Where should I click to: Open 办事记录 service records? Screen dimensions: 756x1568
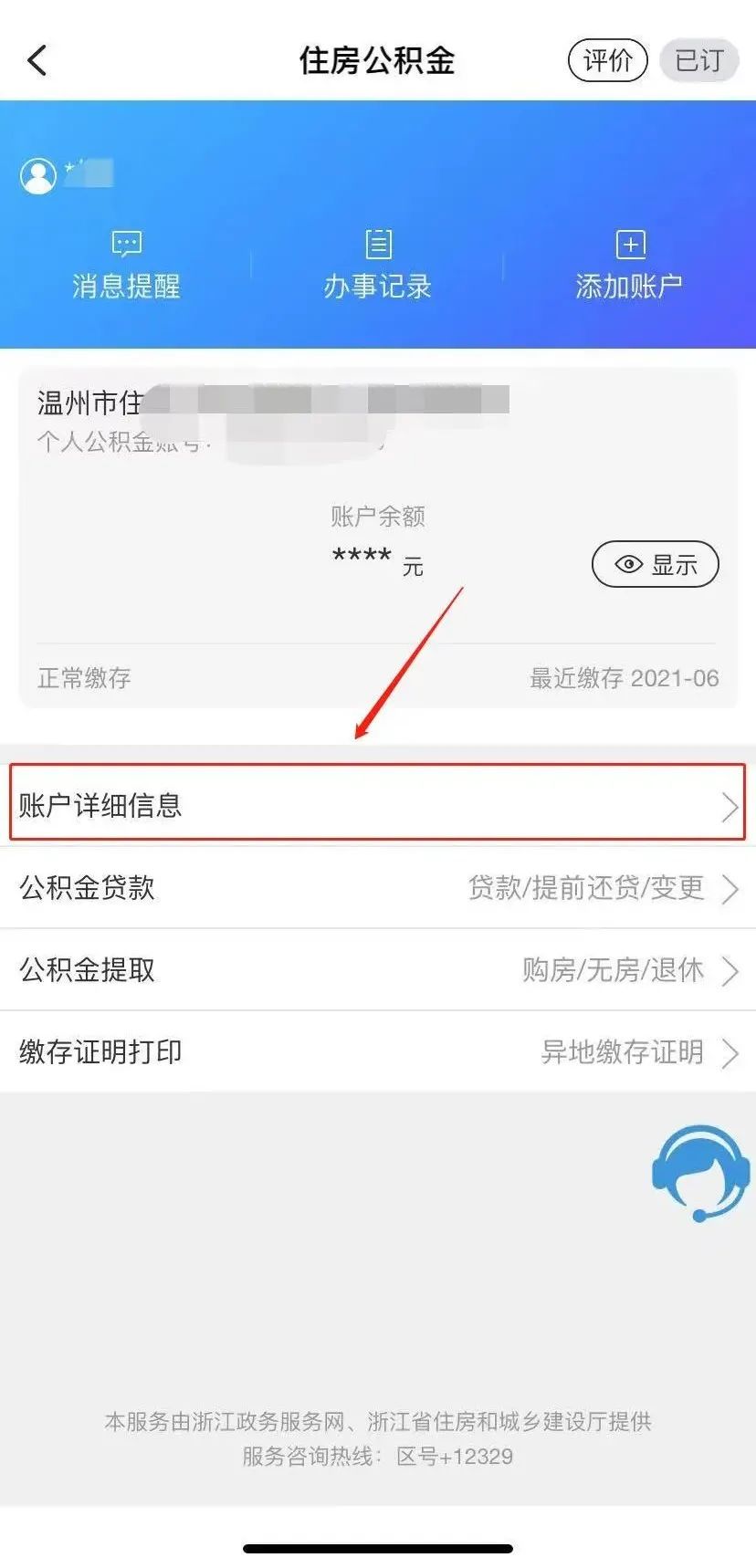pos(377,266)
